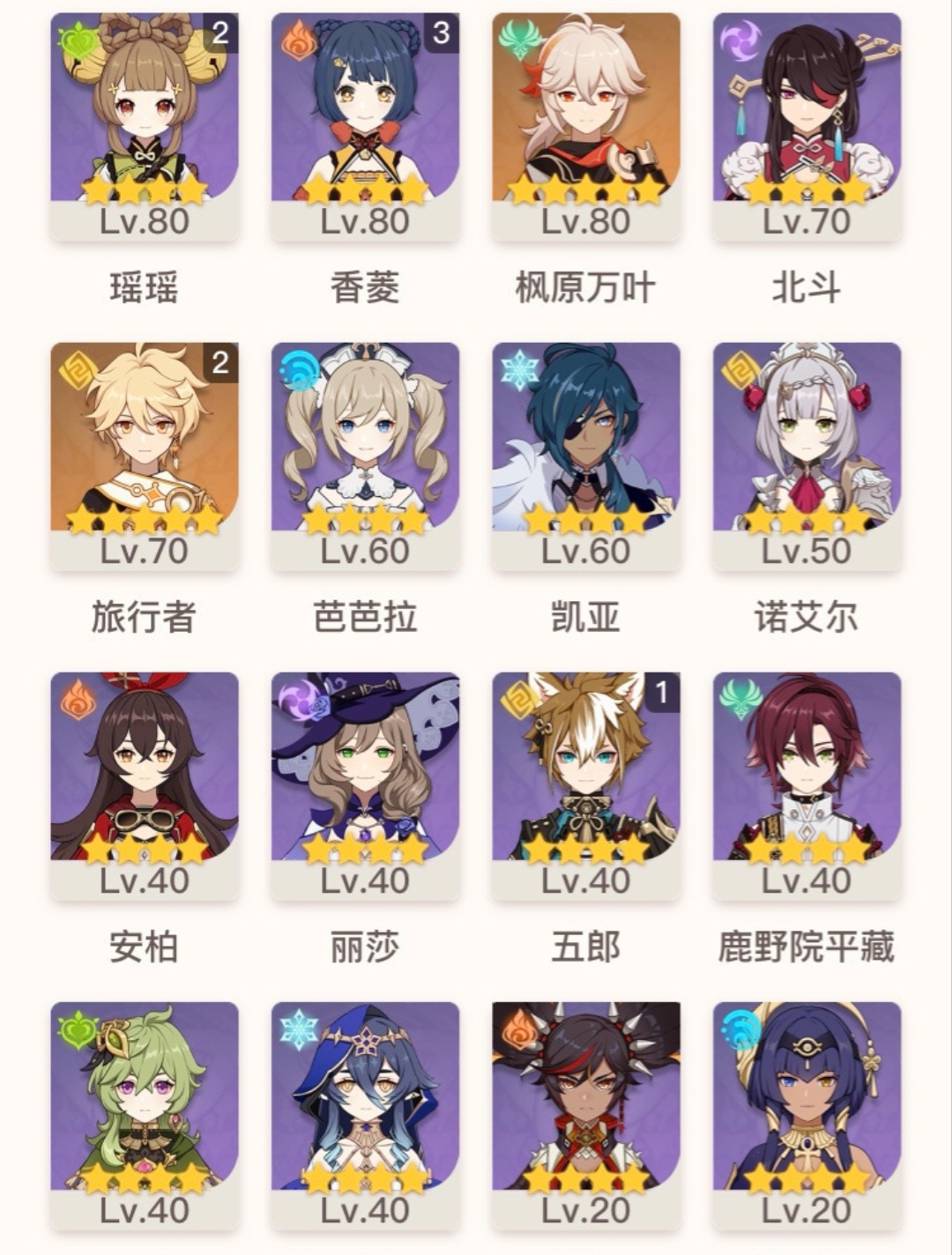View 枫原万叶 character details
Screen dimensions: 952x1255
[585, 123]
